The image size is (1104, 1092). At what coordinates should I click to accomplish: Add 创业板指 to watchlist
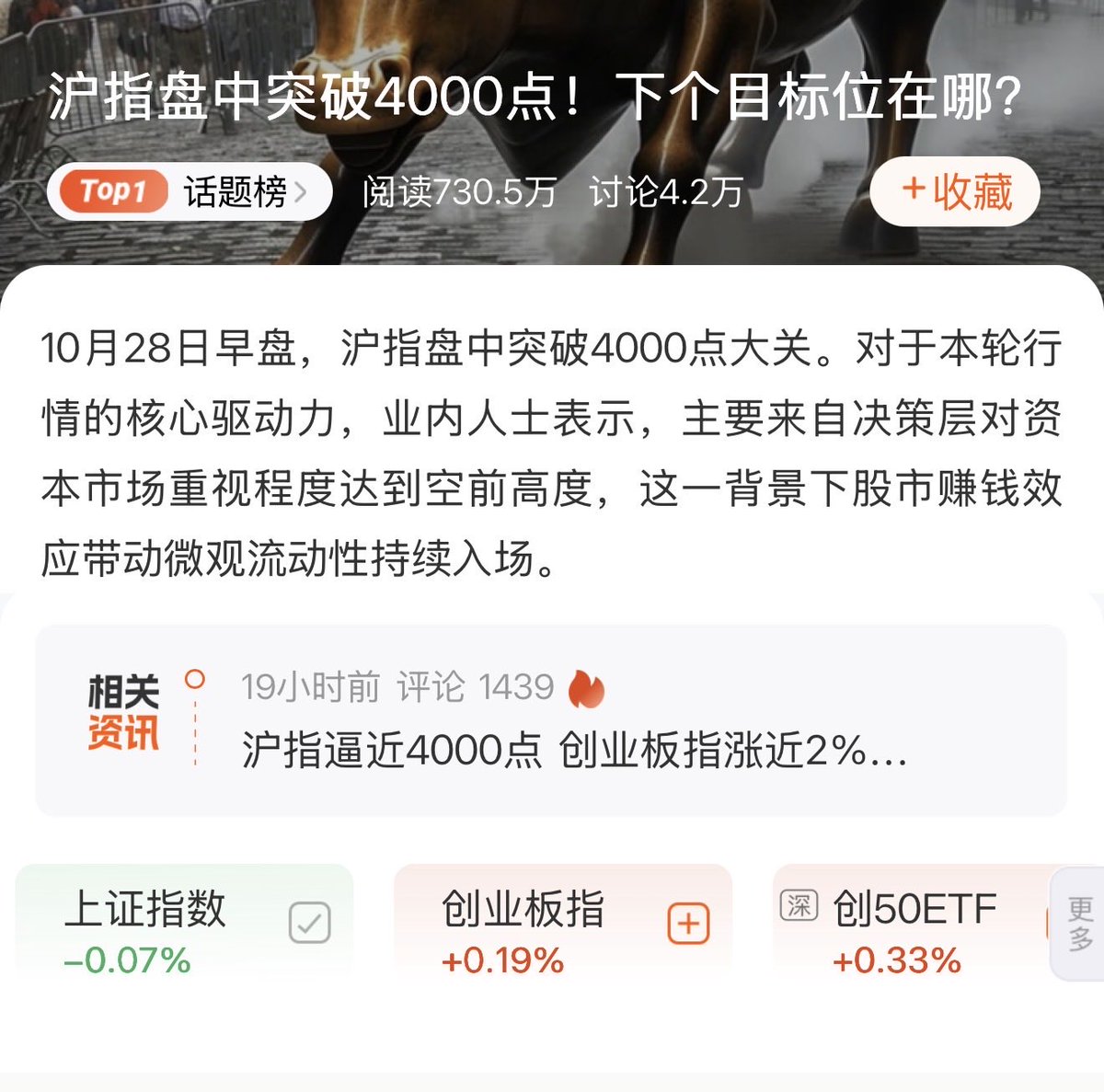pyautogui.click(x=688, y=924)
